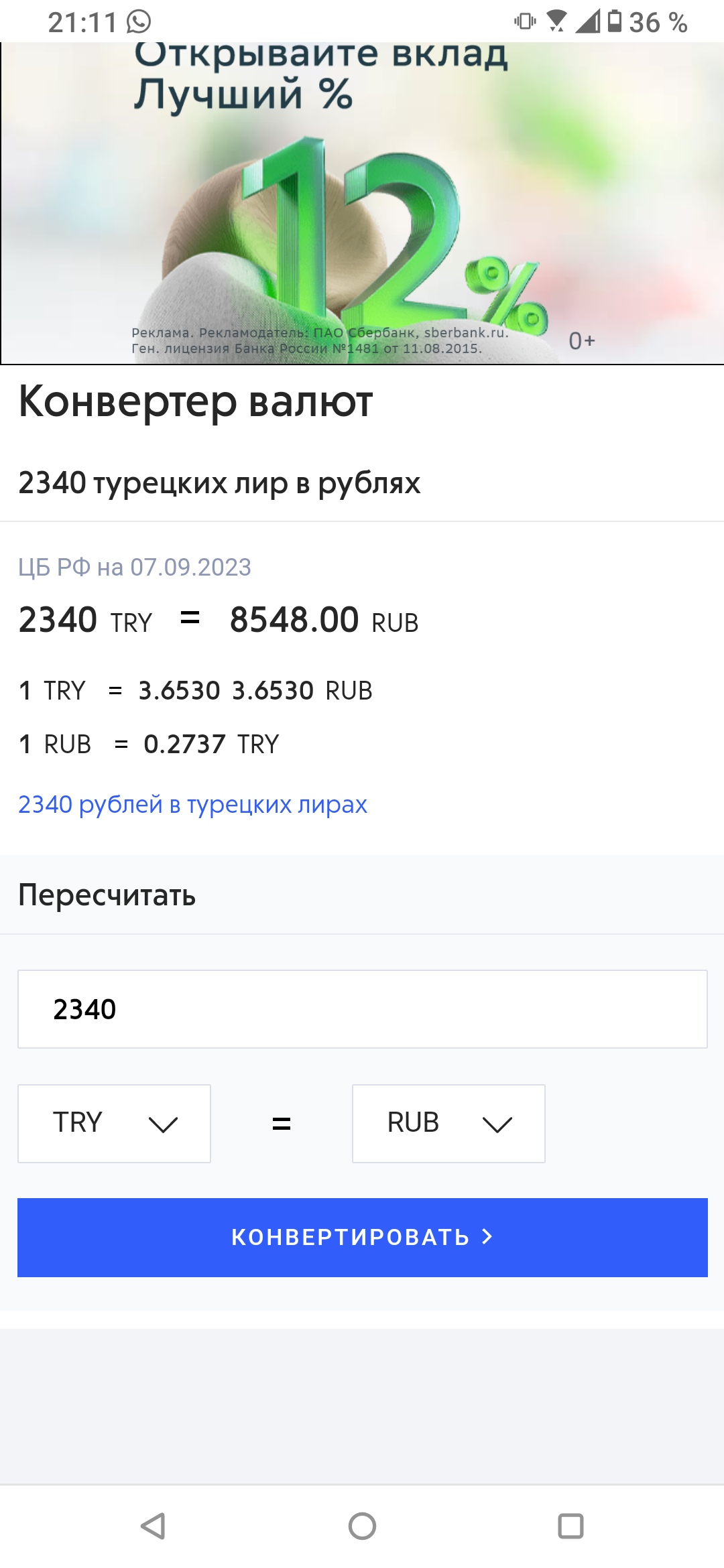
Task: Tap the amount field showing 2340
Action: coord(362,1009)
